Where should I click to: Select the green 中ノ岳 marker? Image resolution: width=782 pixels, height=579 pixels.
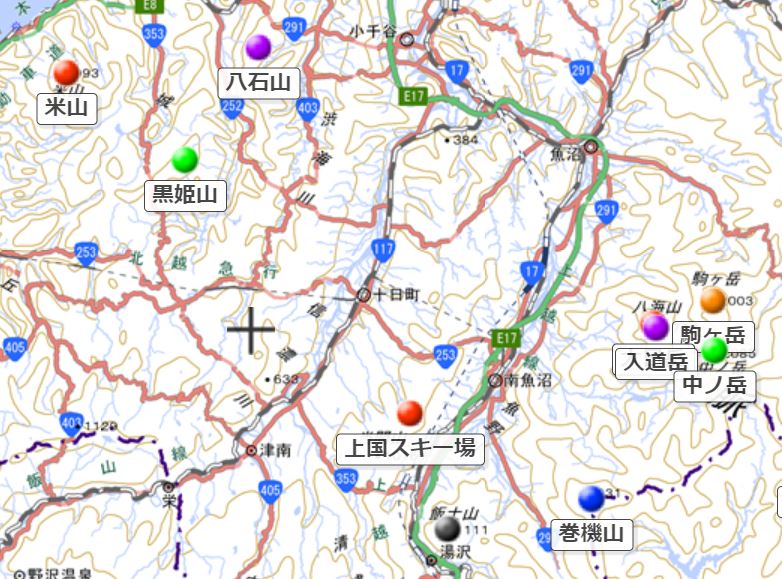click(x=714, y=350)
